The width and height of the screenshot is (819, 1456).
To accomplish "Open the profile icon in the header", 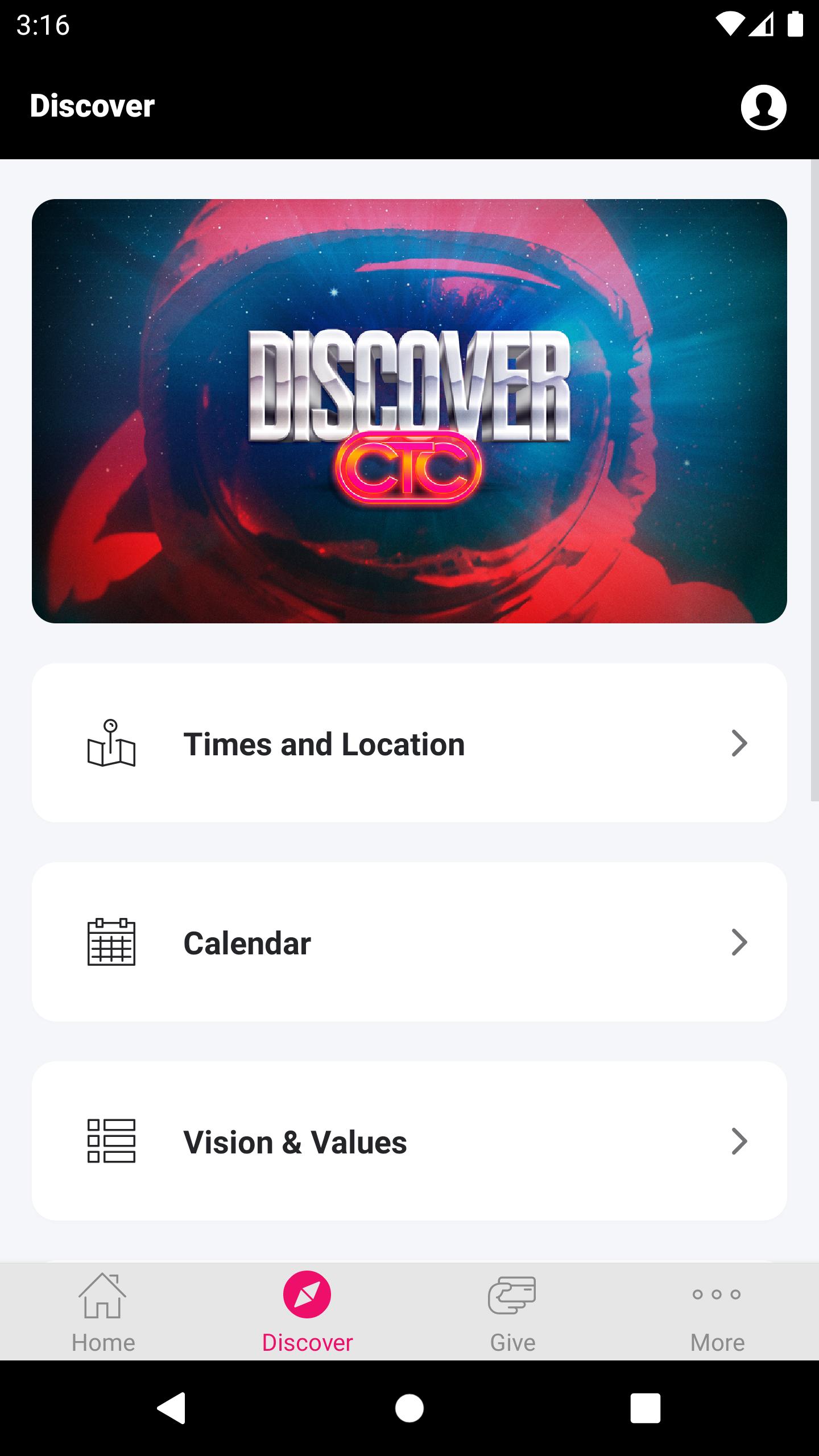I will tap(763, 107).
